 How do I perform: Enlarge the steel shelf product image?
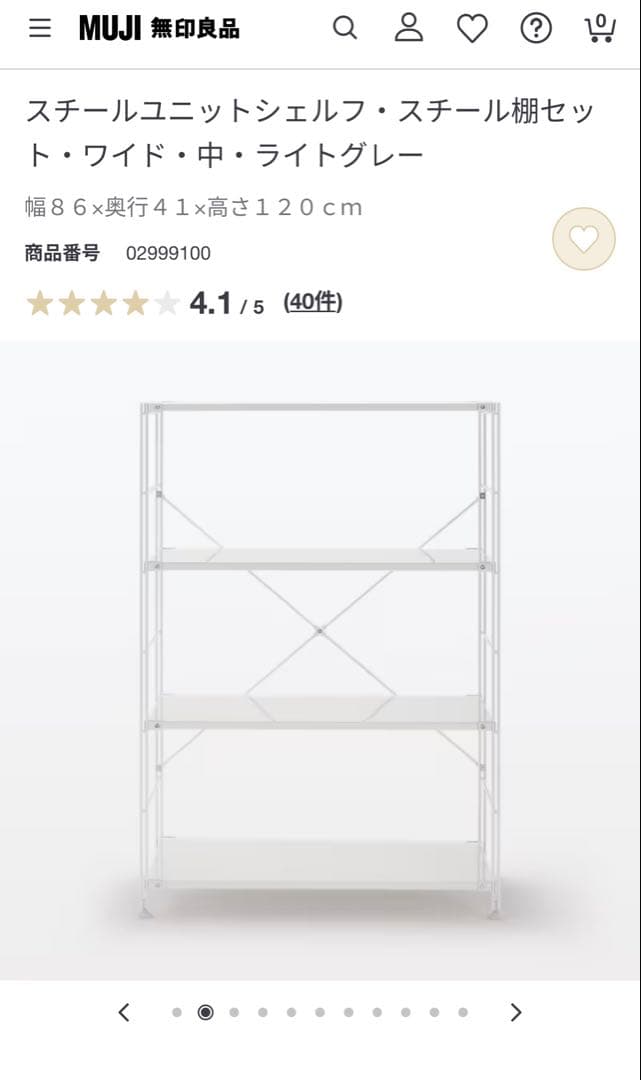click(320, 660)
